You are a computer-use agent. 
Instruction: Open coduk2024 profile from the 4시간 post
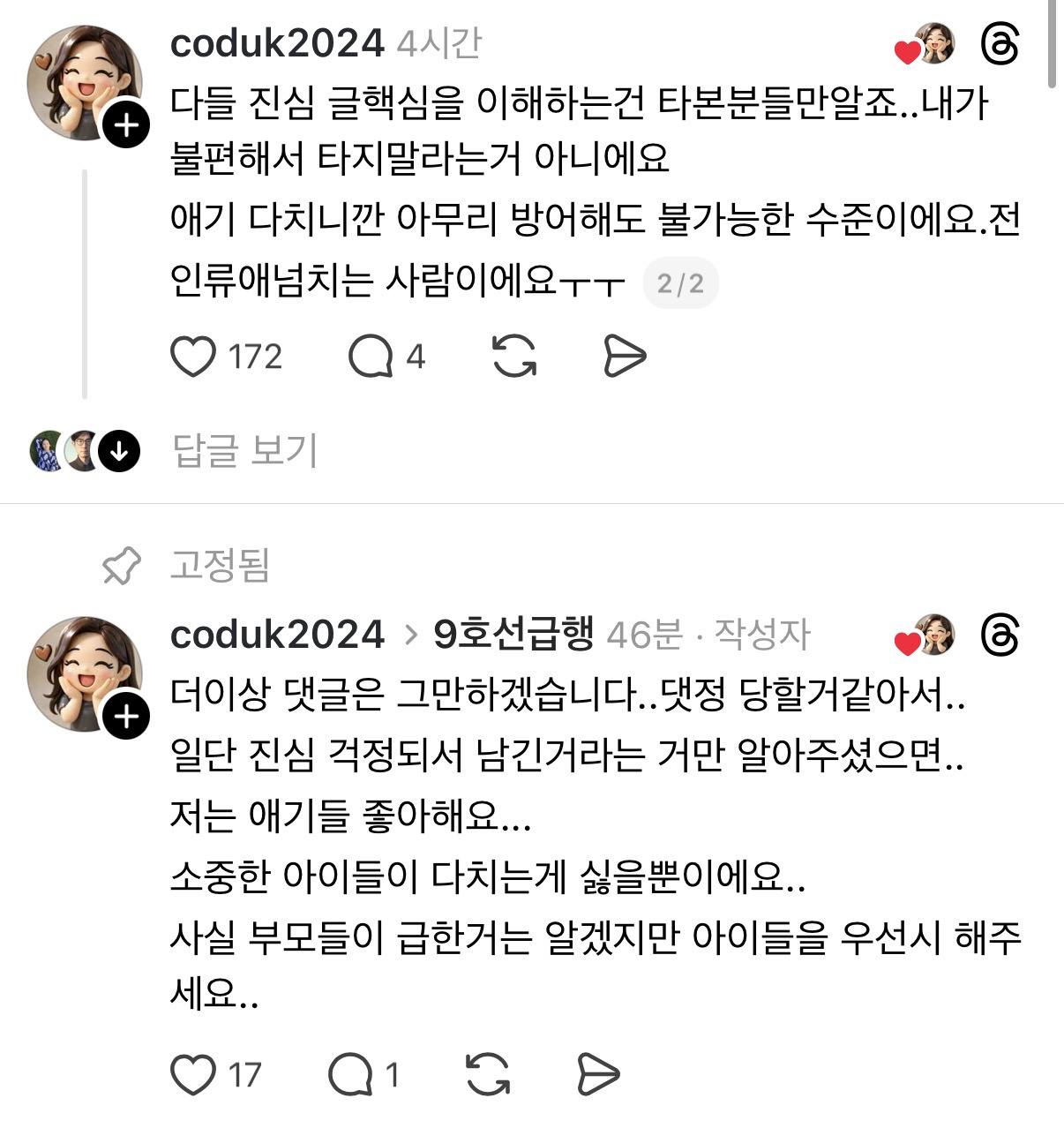pyautogui.click(x=276, y=43)
